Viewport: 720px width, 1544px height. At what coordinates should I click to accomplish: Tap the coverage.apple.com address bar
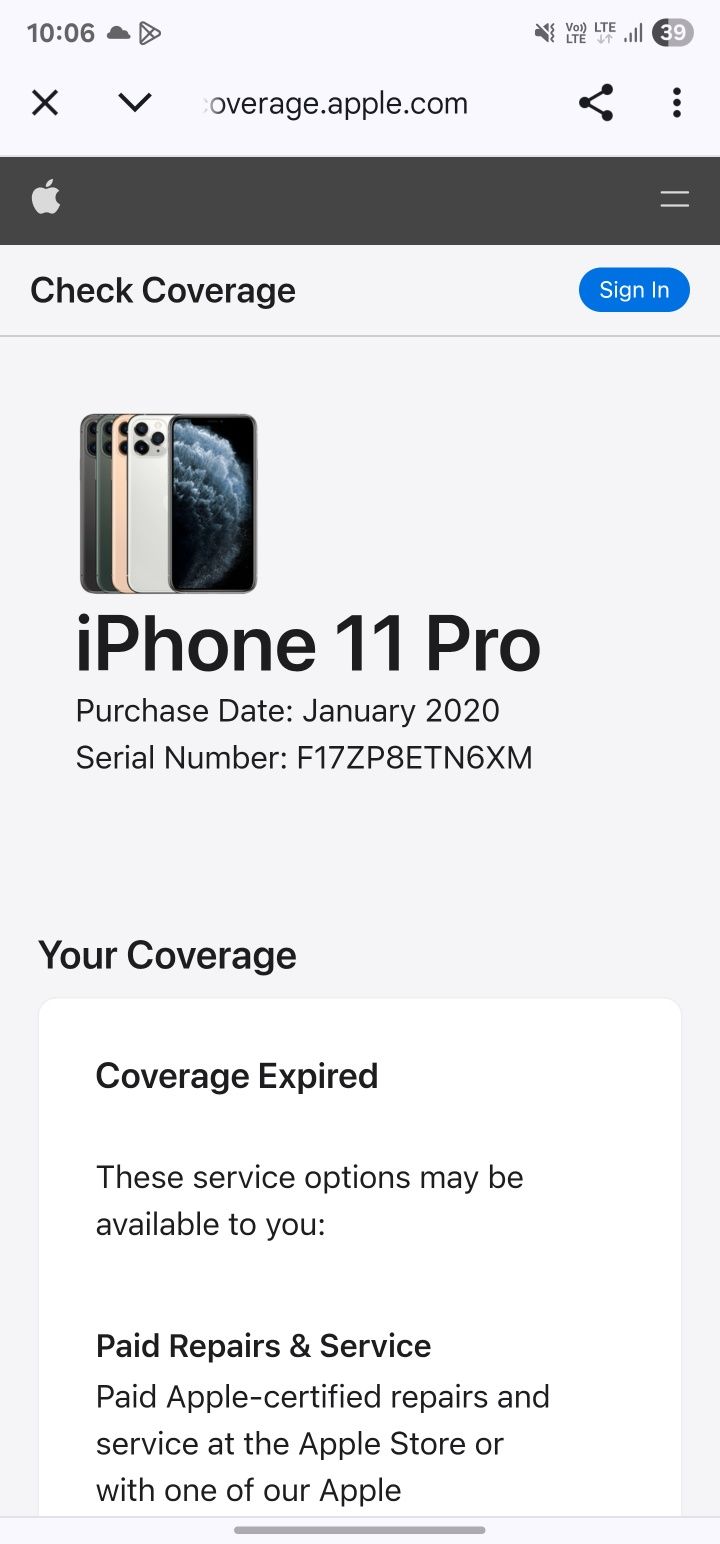tap(336, 104)
